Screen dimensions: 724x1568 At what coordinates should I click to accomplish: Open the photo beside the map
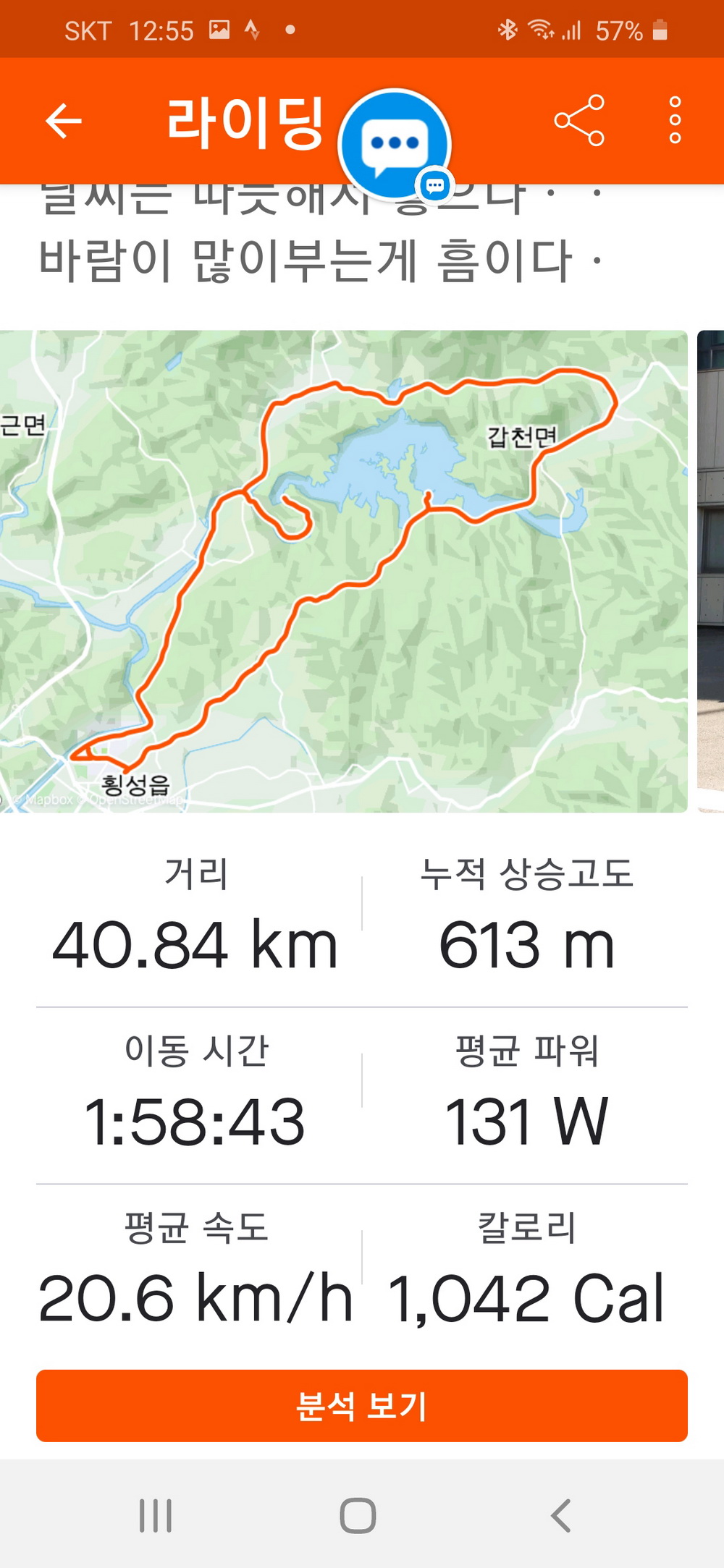711,572
